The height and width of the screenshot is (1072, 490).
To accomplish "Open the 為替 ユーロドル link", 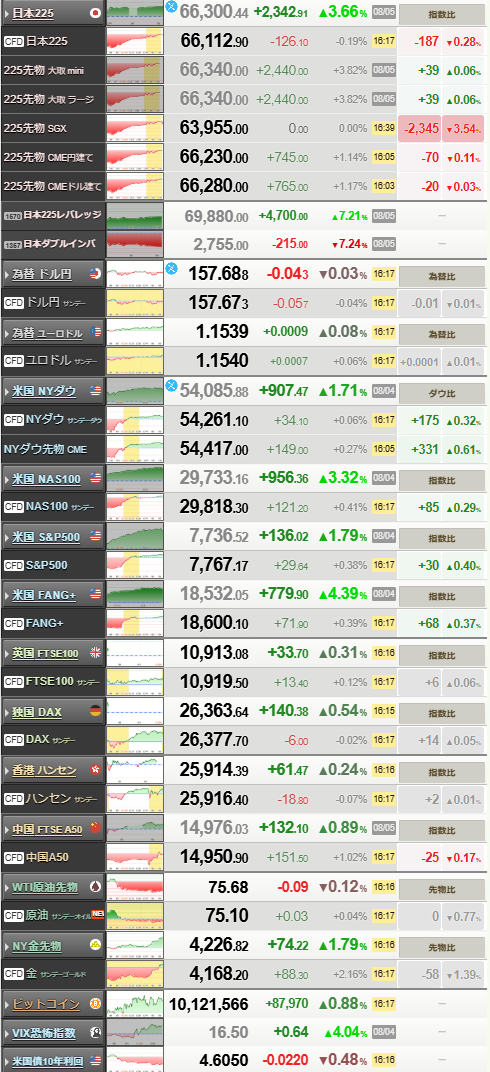I will point(47,333).
